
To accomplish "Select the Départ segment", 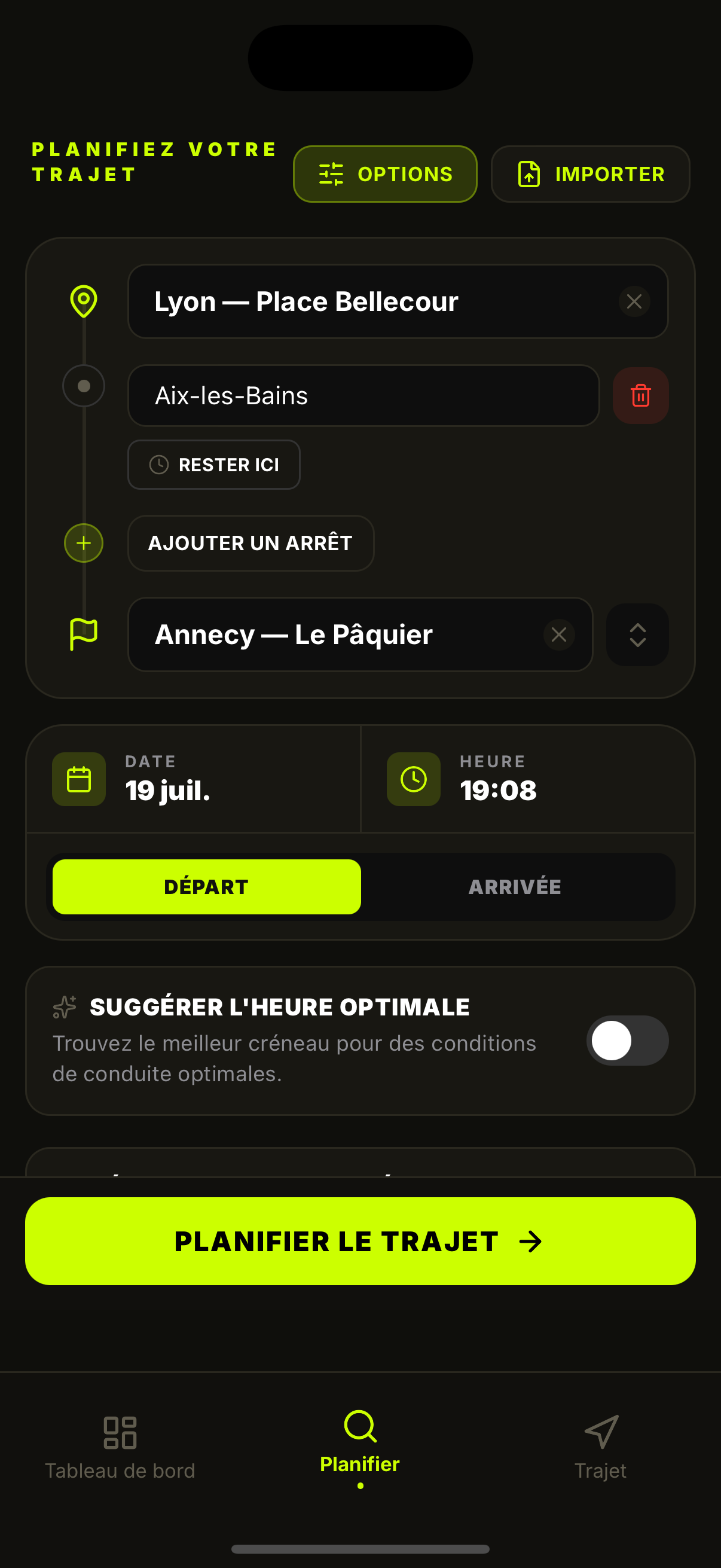I will click(x=206, y=887).
